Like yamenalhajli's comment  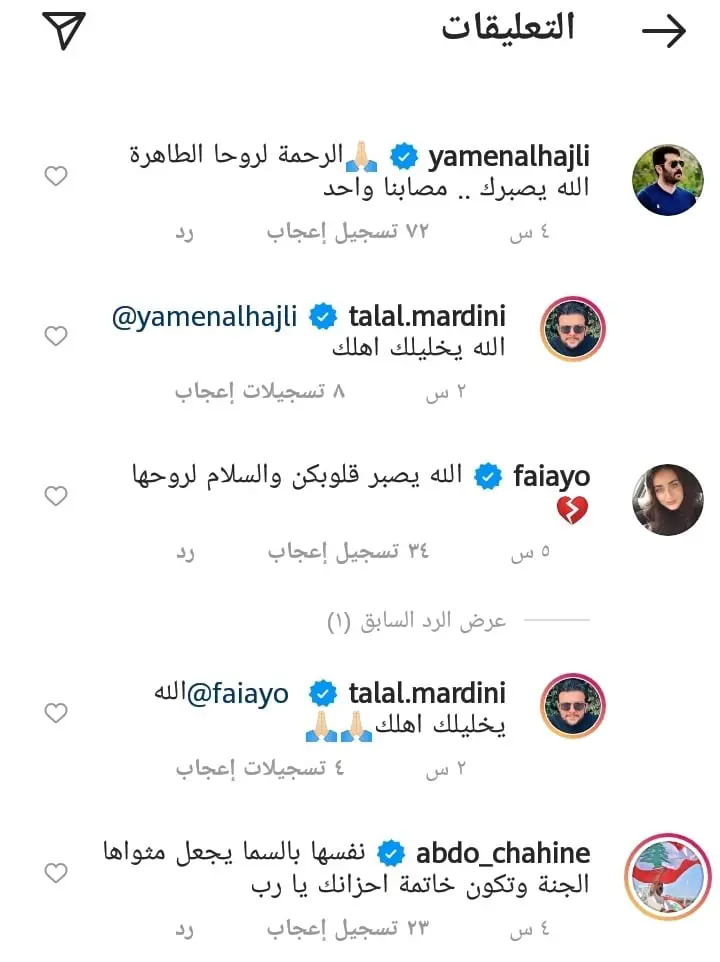pos(57,176)
